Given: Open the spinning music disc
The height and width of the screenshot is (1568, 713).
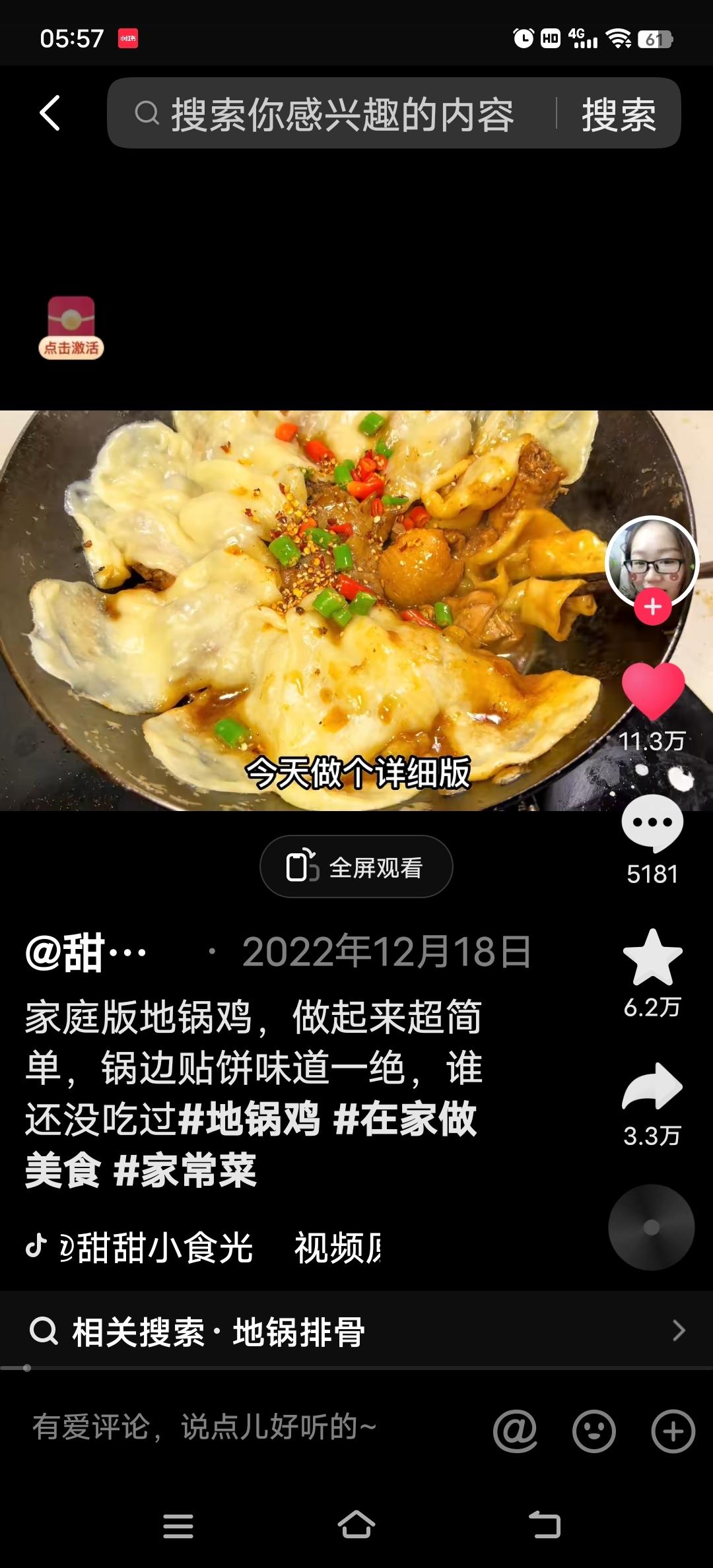Looking at the screenshot, I should (x=651, y=1227).
